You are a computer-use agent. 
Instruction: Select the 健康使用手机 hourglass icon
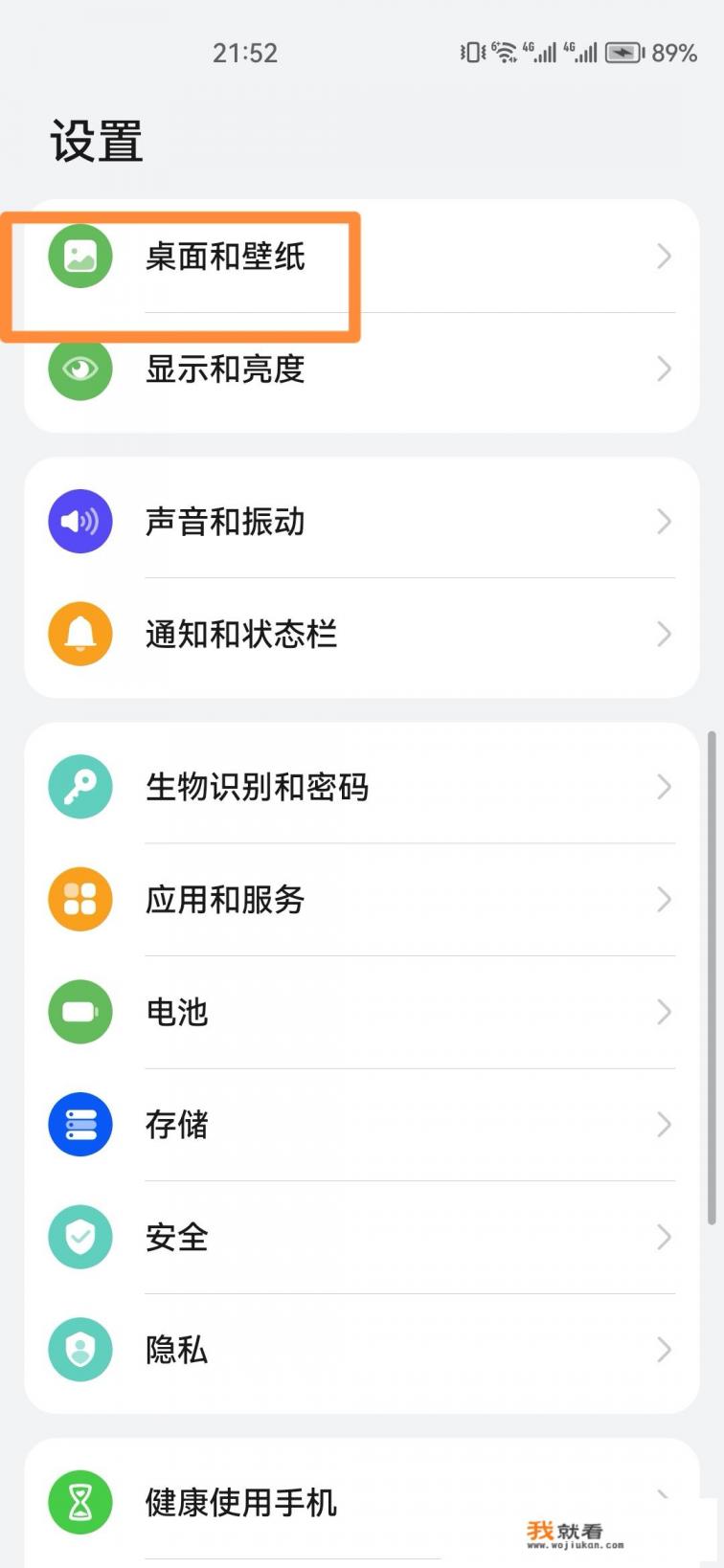coord(80,1502)
